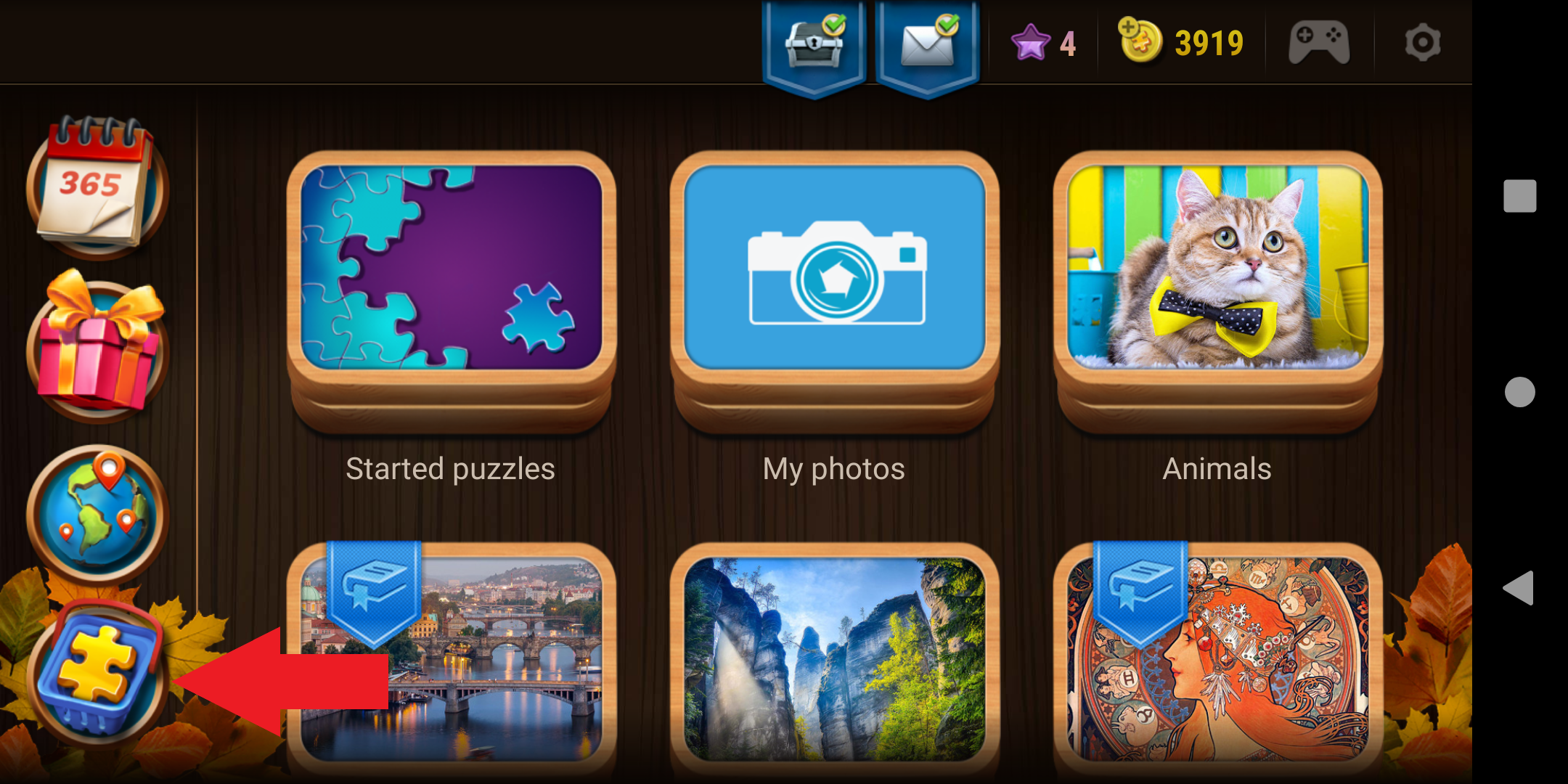Screen dimensions: 1568x784
Task: Open the My photos category
Action: [x=834, y=290]
